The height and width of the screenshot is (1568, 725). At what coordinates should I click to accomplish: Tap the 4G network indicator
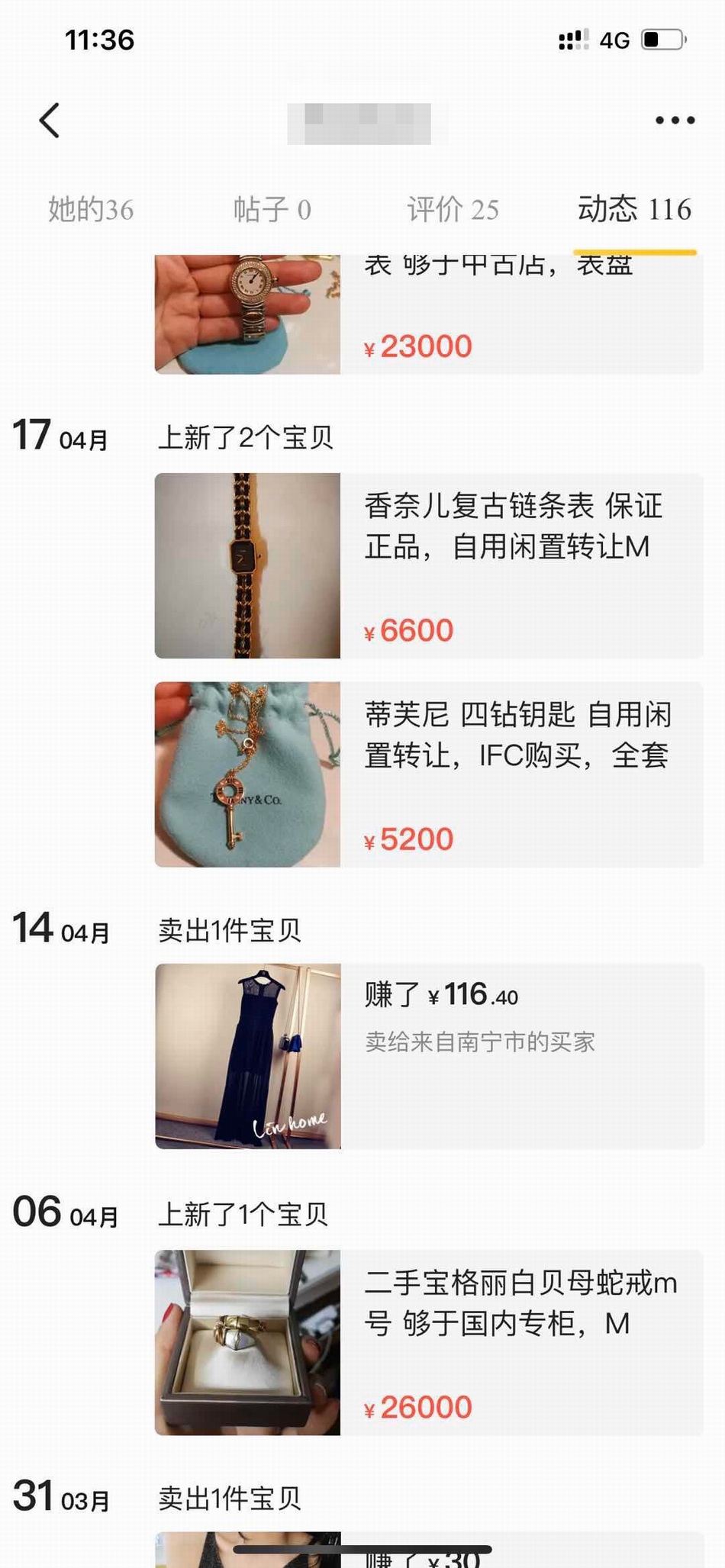615,39
